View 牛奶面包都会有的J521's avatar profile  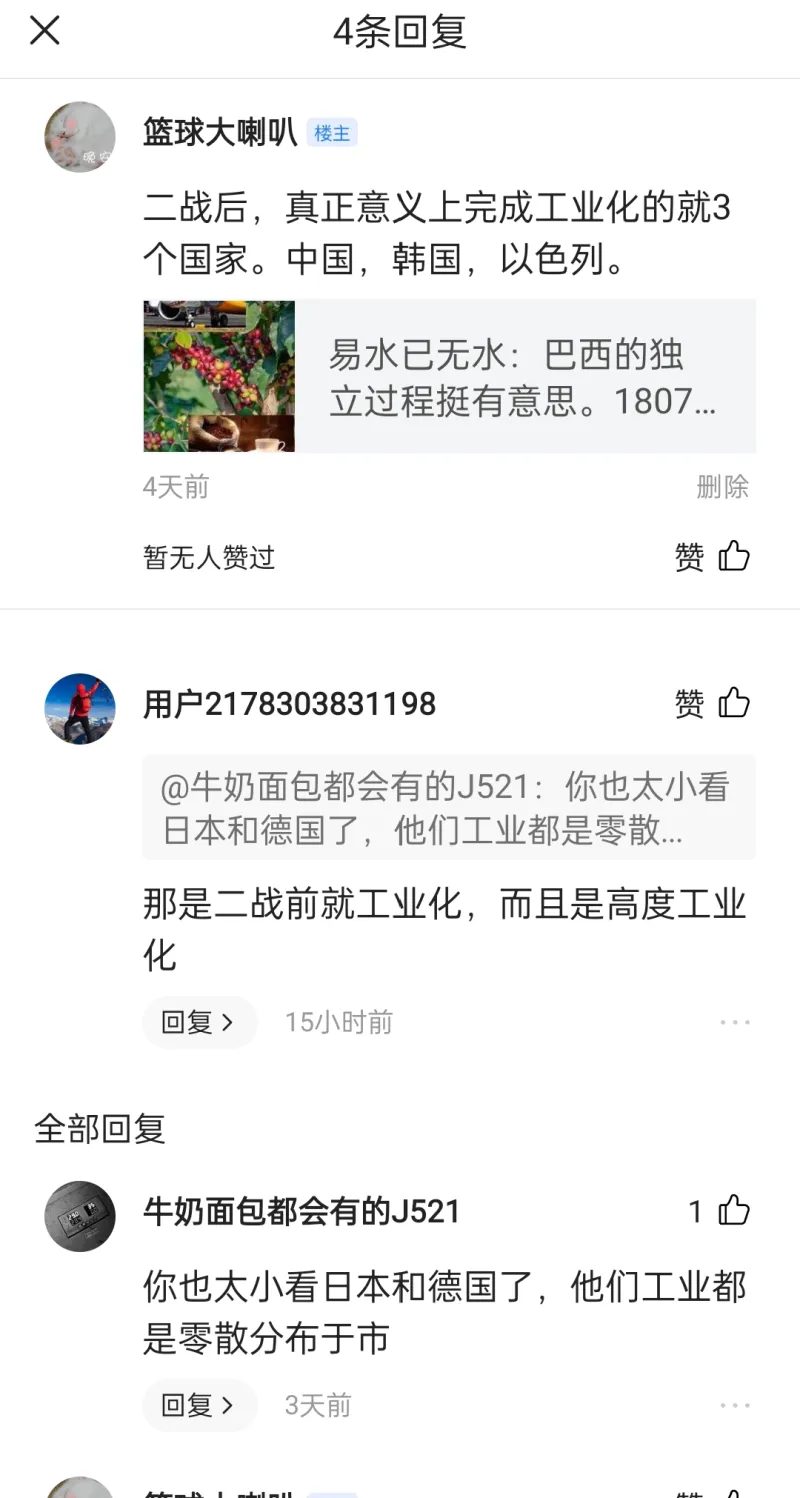click(x=80, y=1216)
